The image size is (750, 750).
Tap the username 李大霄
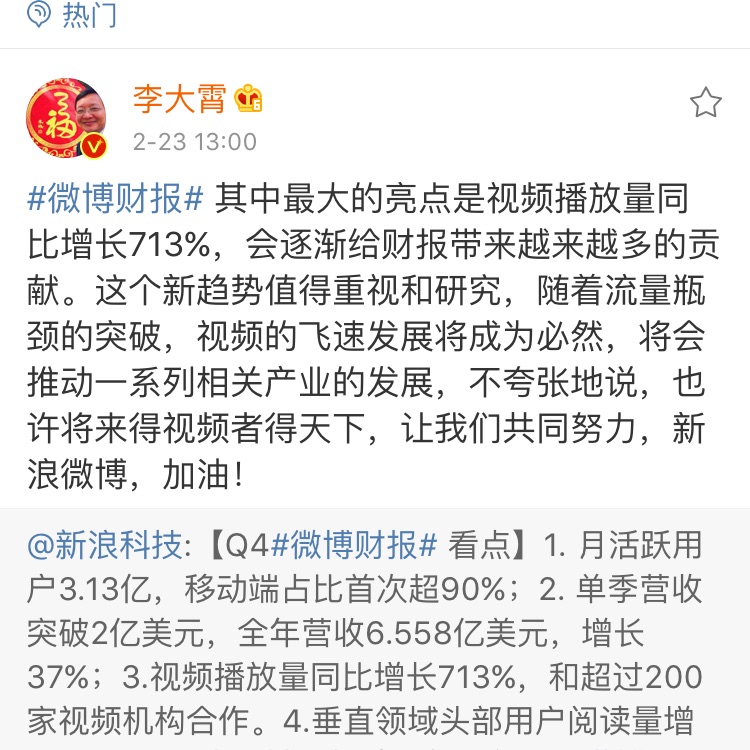(x=178, y=100)
